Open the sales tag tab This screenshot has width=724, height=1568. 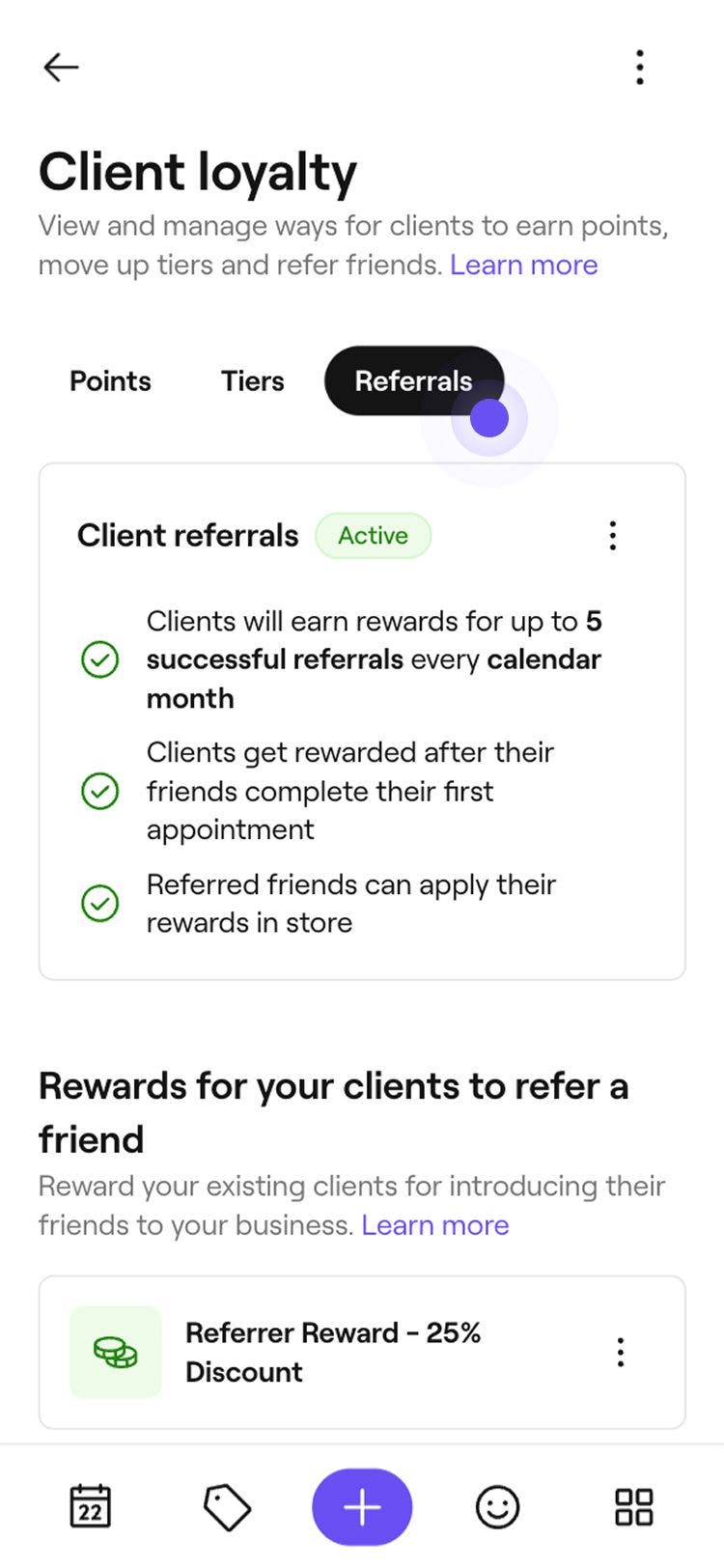tap(227, 1506)
